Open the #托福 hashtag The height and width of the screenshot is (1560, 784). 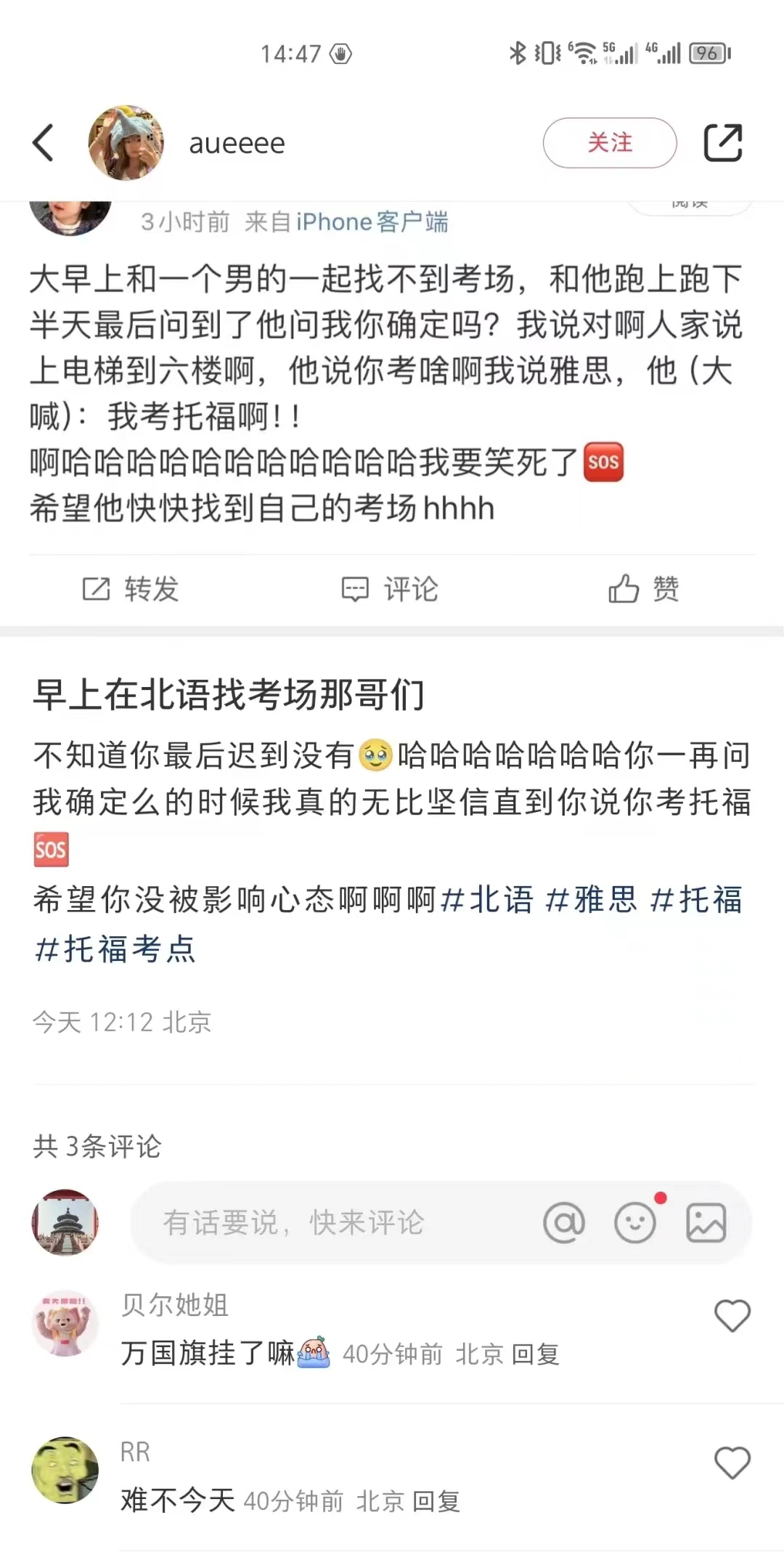click(696, 900)
